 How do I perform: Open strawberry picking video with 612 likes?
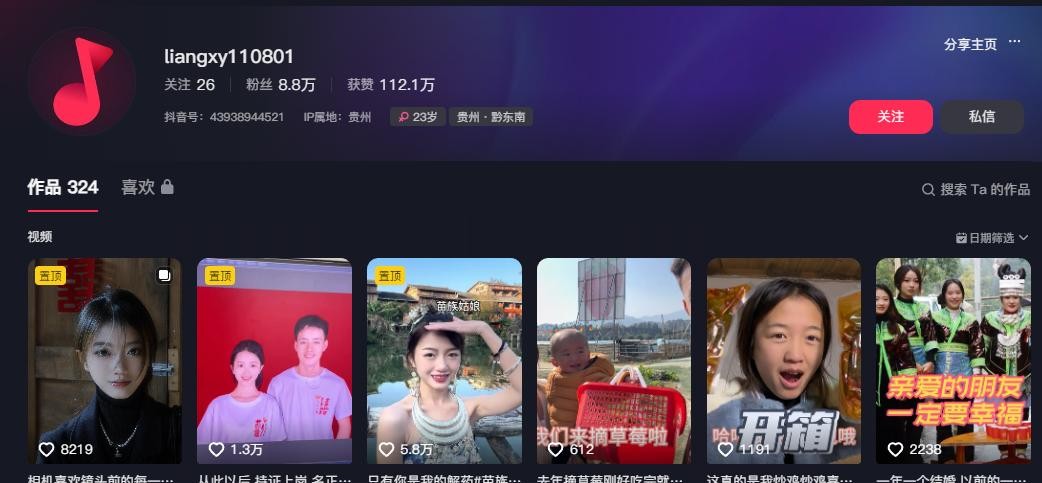point(614,360)
